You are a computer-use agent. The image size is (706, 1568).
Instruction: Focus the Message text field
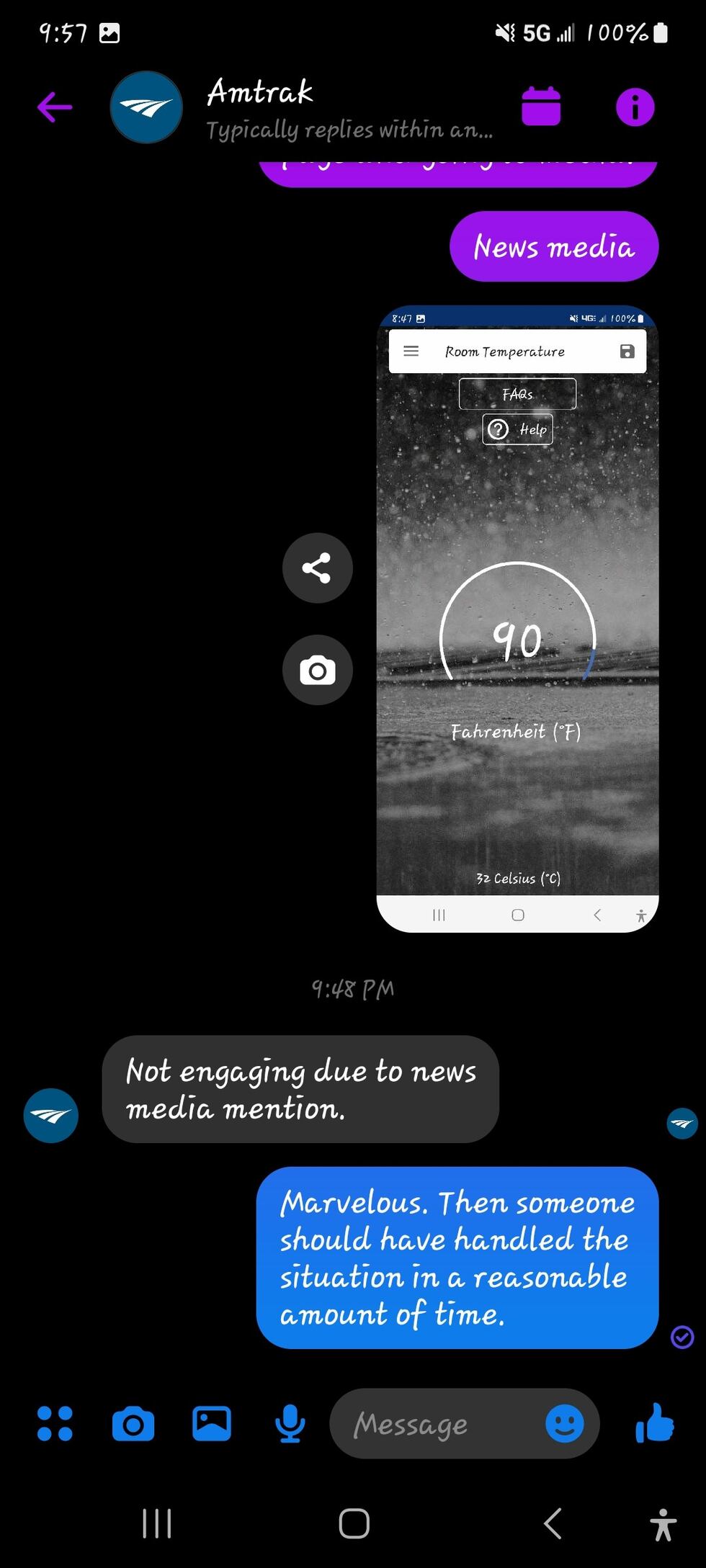pos(432,1424)
